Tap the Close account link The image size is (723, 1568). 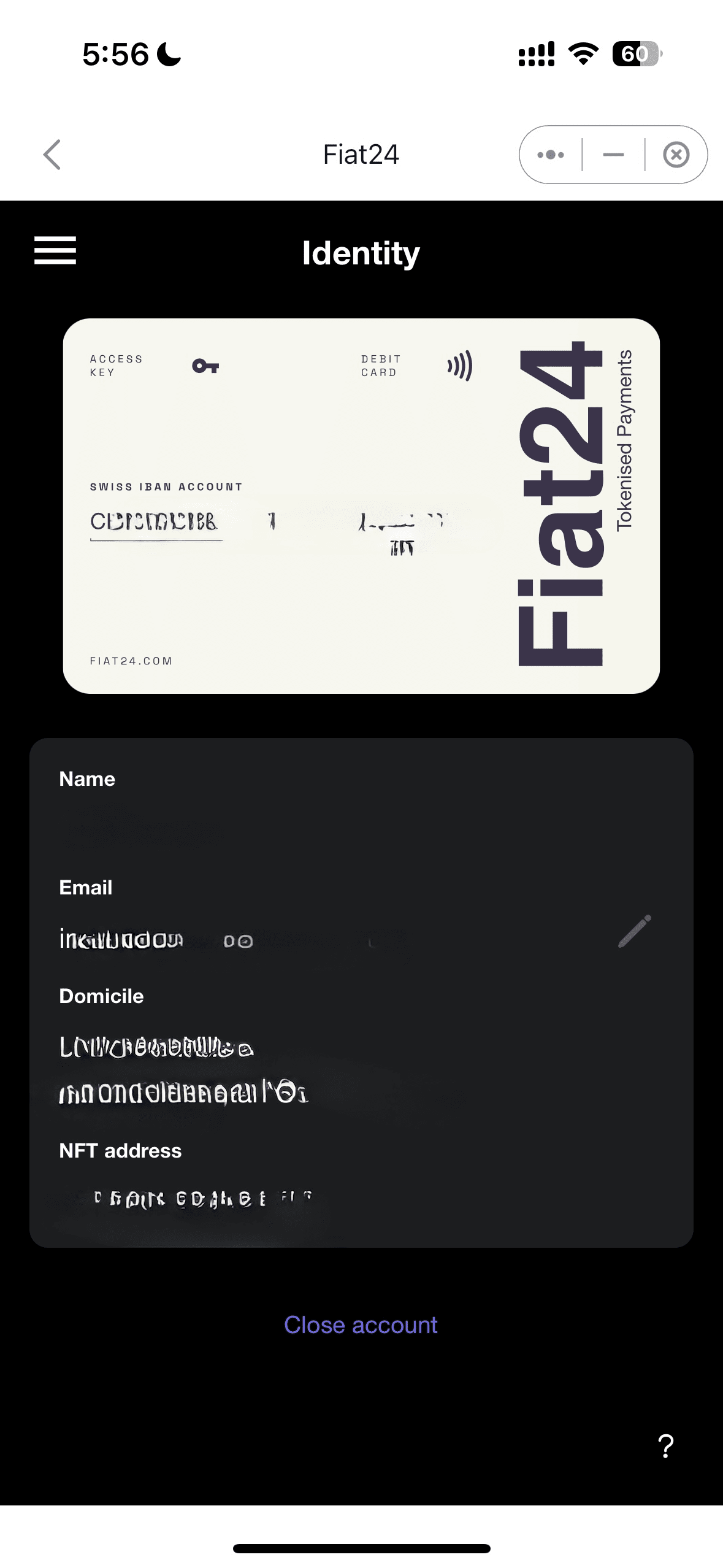click(361, 1325)
